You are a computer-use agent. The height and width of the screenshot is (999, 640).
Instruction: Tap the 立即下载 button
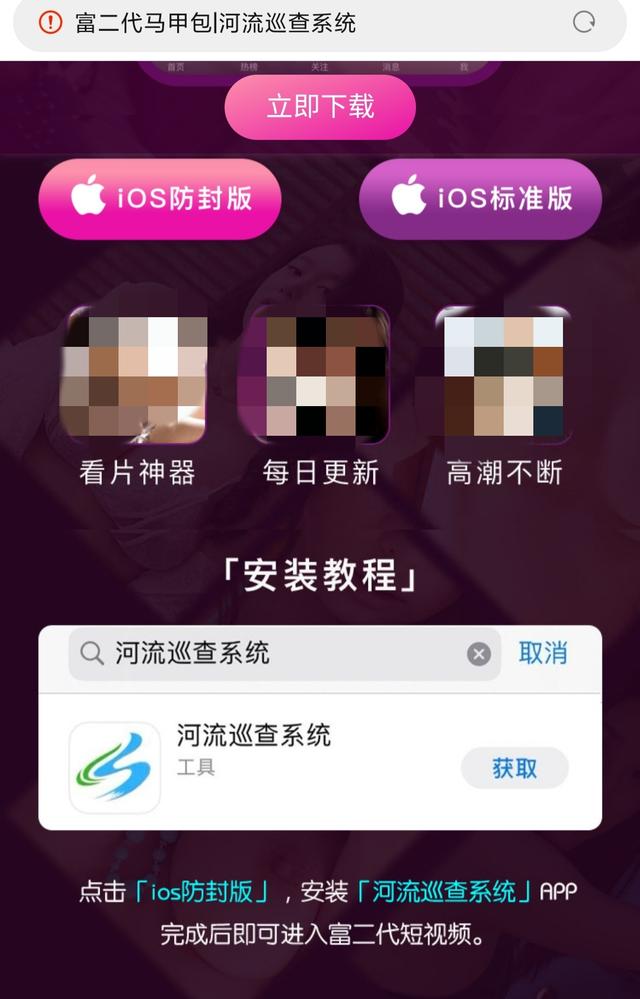pos(320,107)
